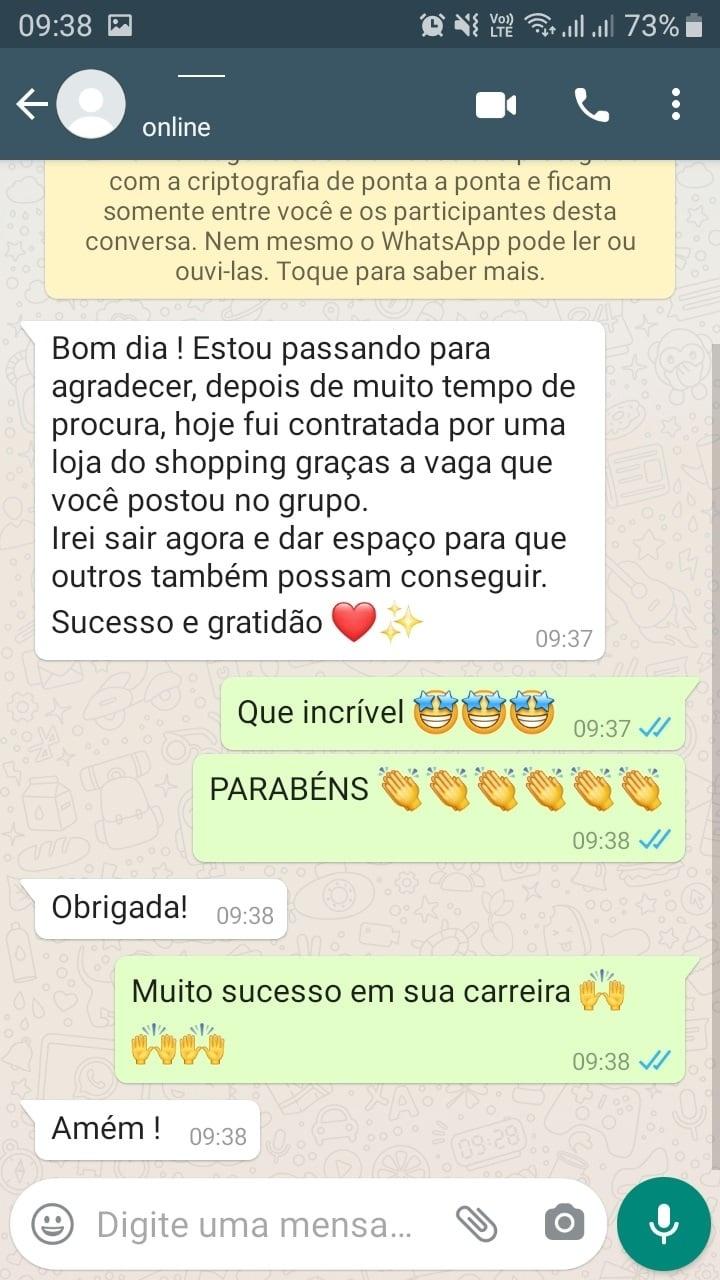Tap the encryption notice to learn more
The width and height of the screenshot is (720, 1280).
[x=360, y=228]
